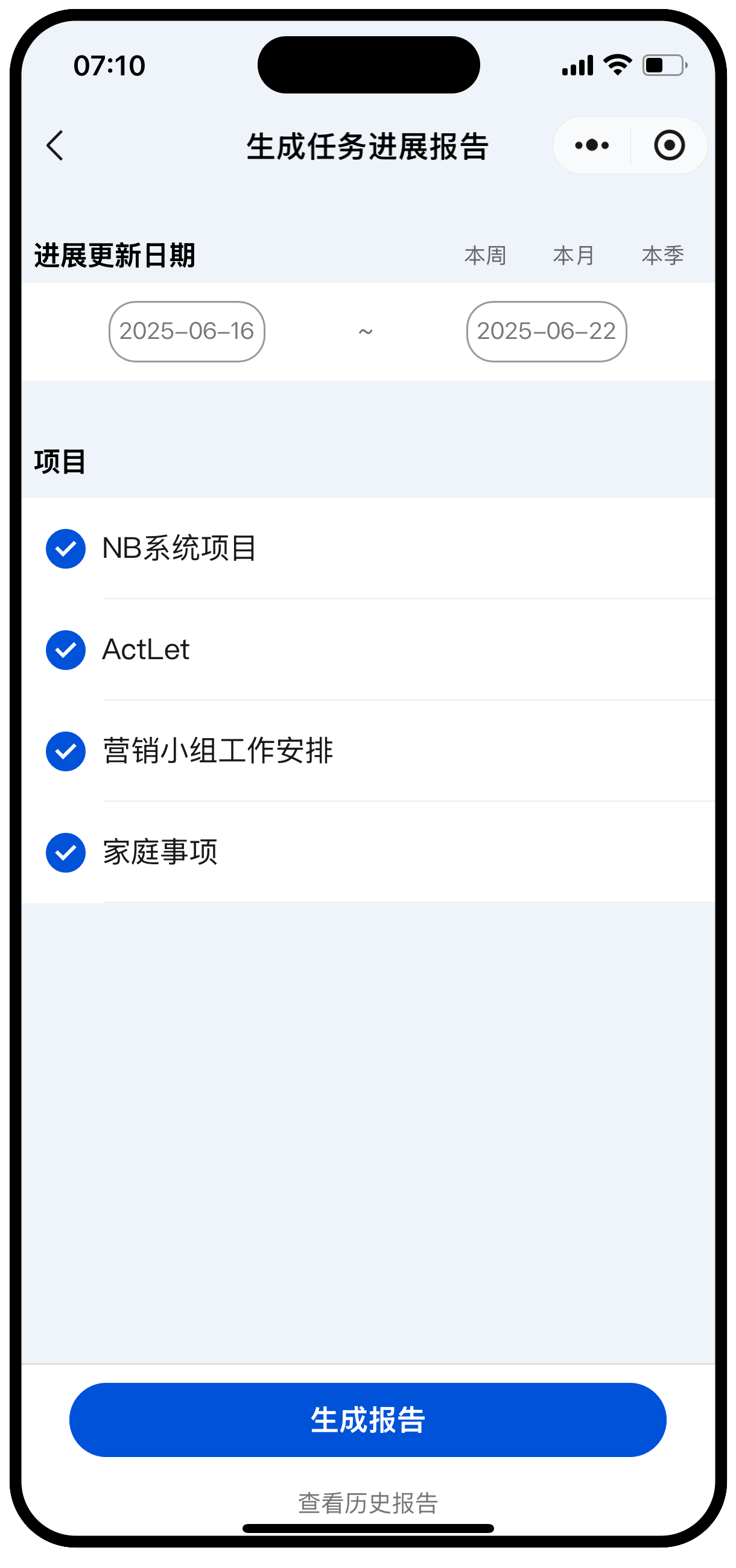Uncheck the ActLet project
This screenshot has height=1568, width=736.
tap(66, 650)
